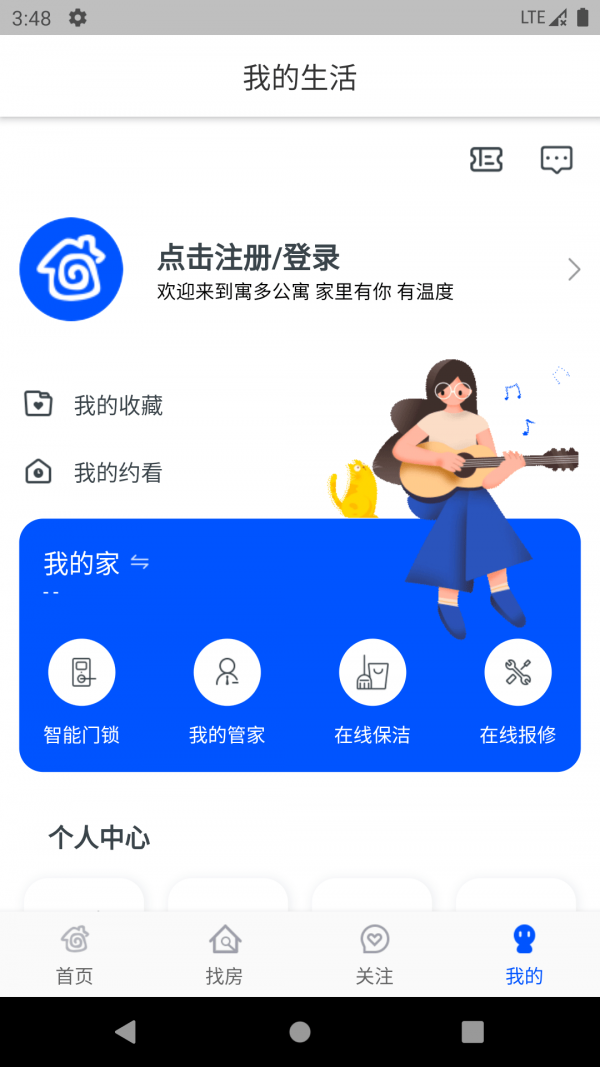Select the 我的 tab
This screenshot has width=600, height=1067.
tap(524, 954)
